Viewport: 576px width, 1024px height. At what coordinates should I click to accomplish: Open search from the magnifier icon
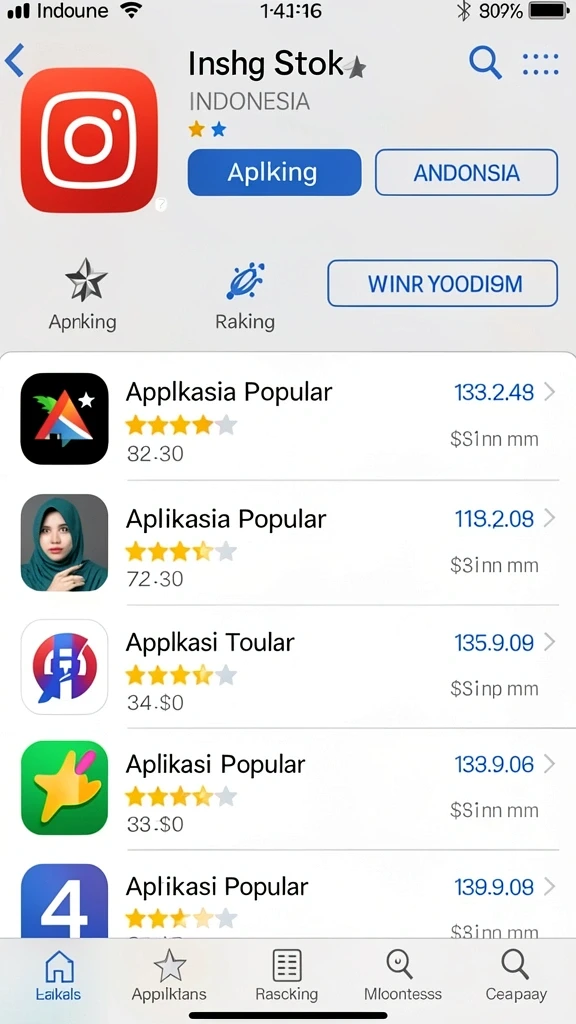485,63
